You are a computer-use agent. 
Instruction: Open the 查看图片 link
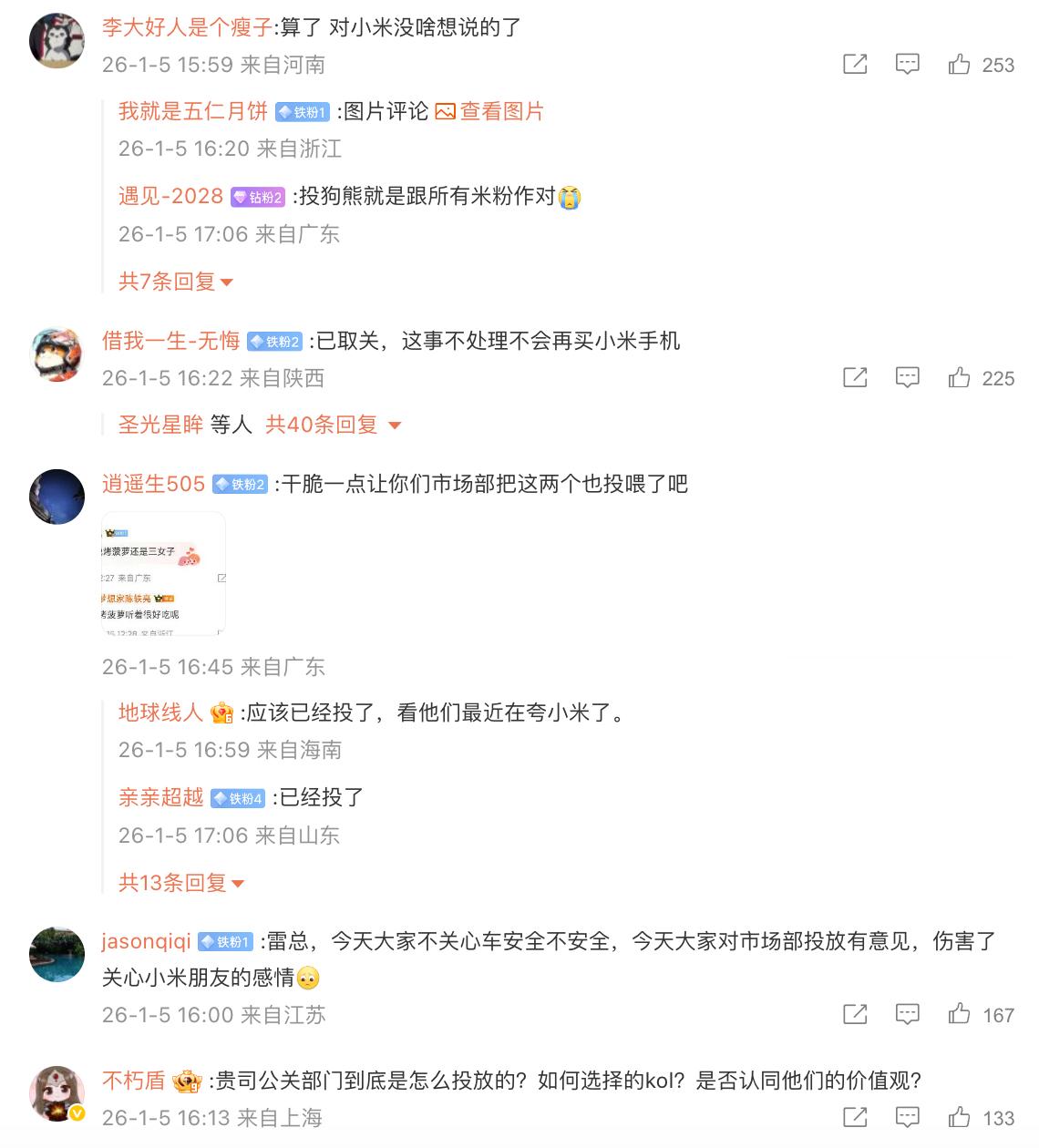tap(501, 110)
